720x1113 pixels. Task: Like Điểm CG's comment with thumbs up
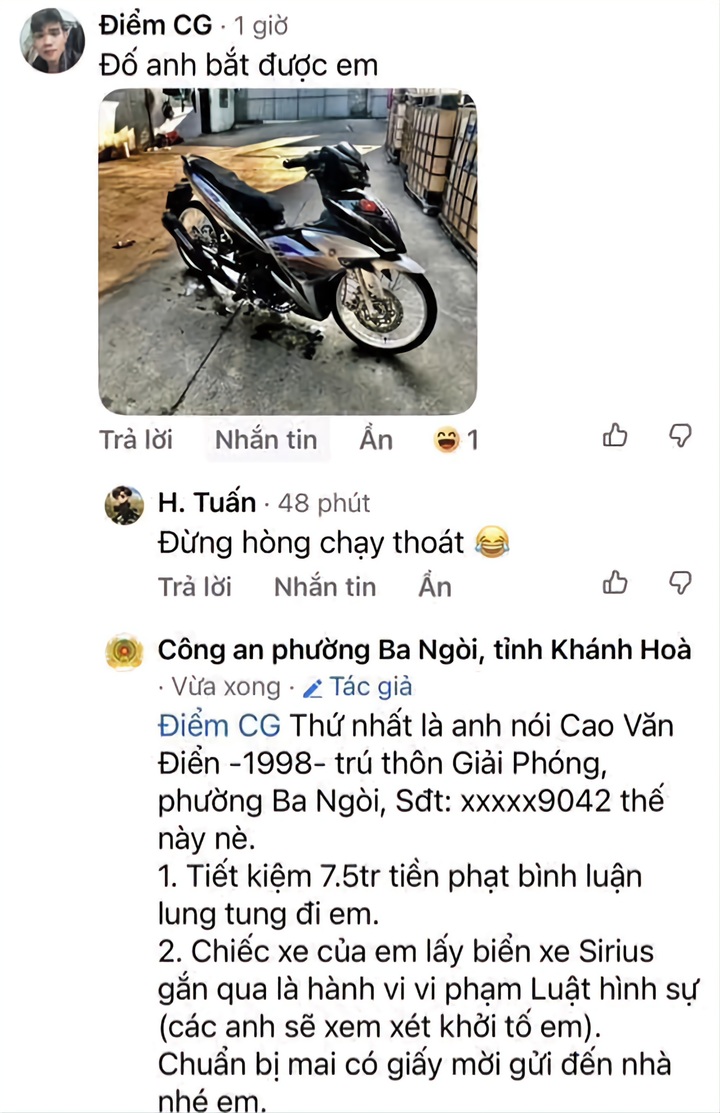pos(615,435)
